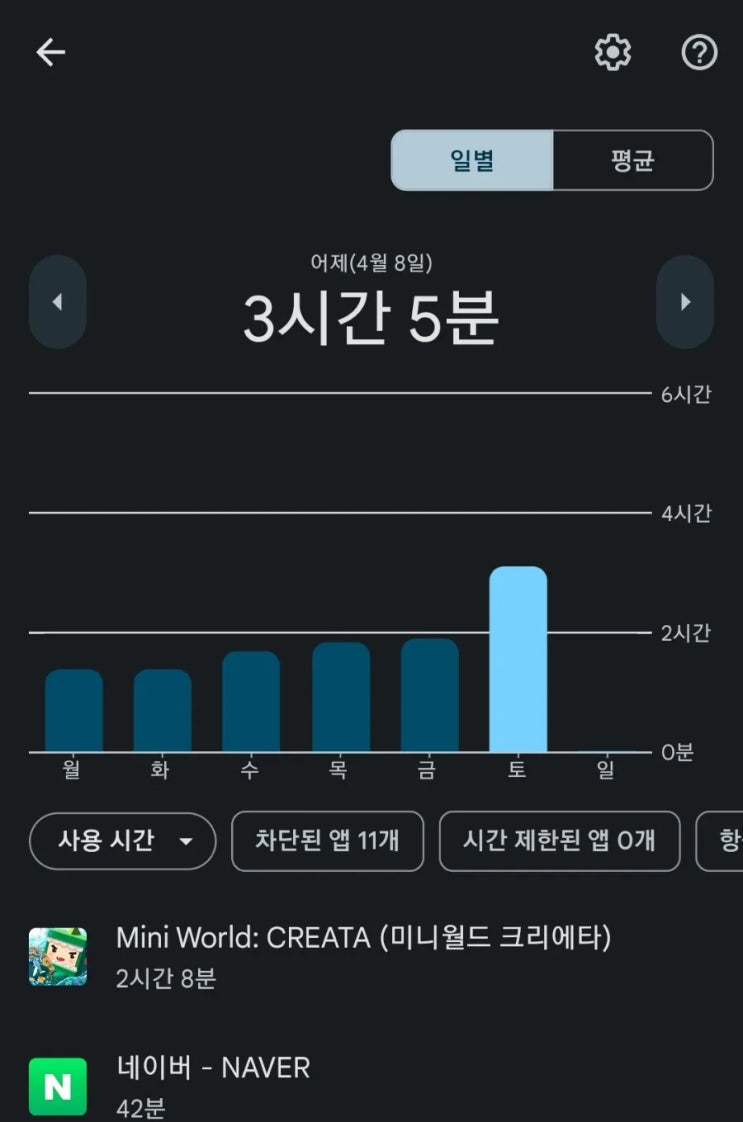743x1122 pixels.
Task: Select the 월 (Monday) bar in the chart
Action: [x=74, y=711]
